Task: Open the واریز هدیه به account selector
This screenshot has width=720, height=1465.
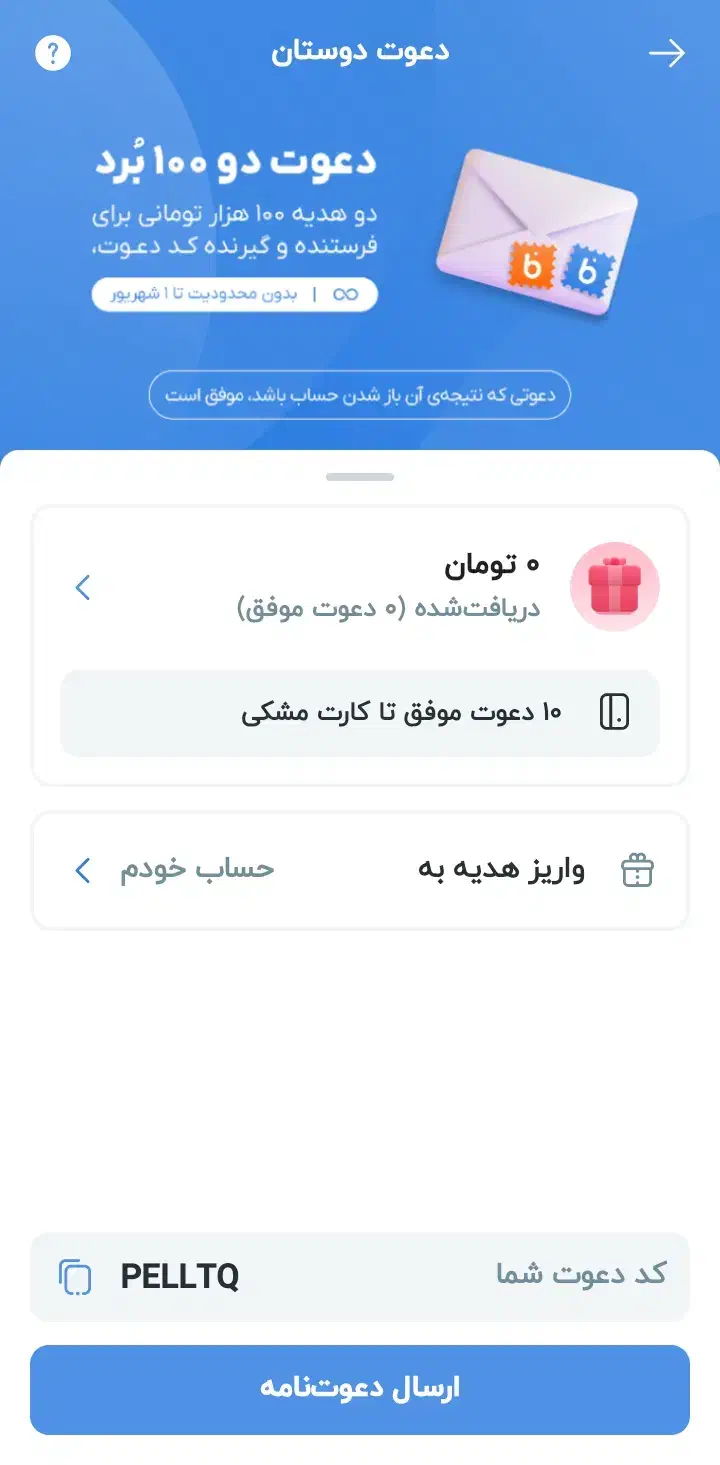Action: (x=360, y=871)
